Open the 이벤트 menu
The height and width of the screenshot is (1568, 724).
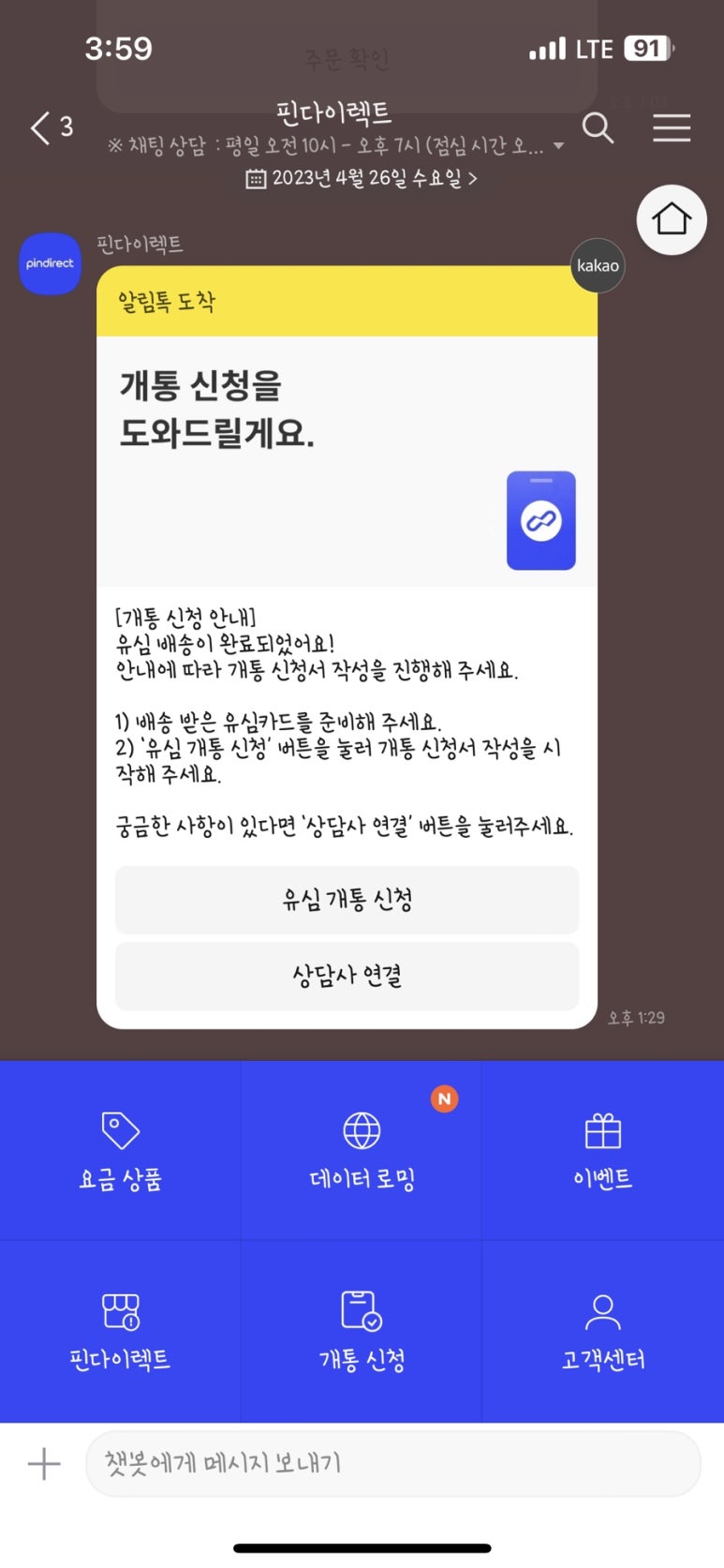(x=602, y=1151)
